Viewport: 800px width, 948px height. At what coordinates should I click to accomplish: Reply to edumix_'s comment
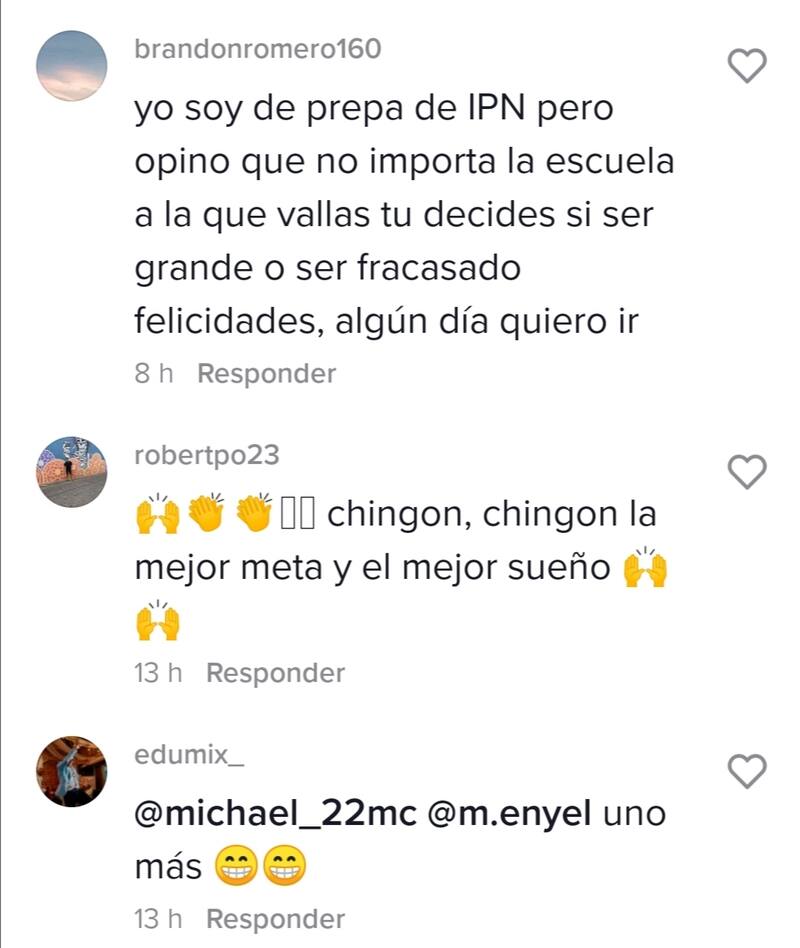(275, 919)
